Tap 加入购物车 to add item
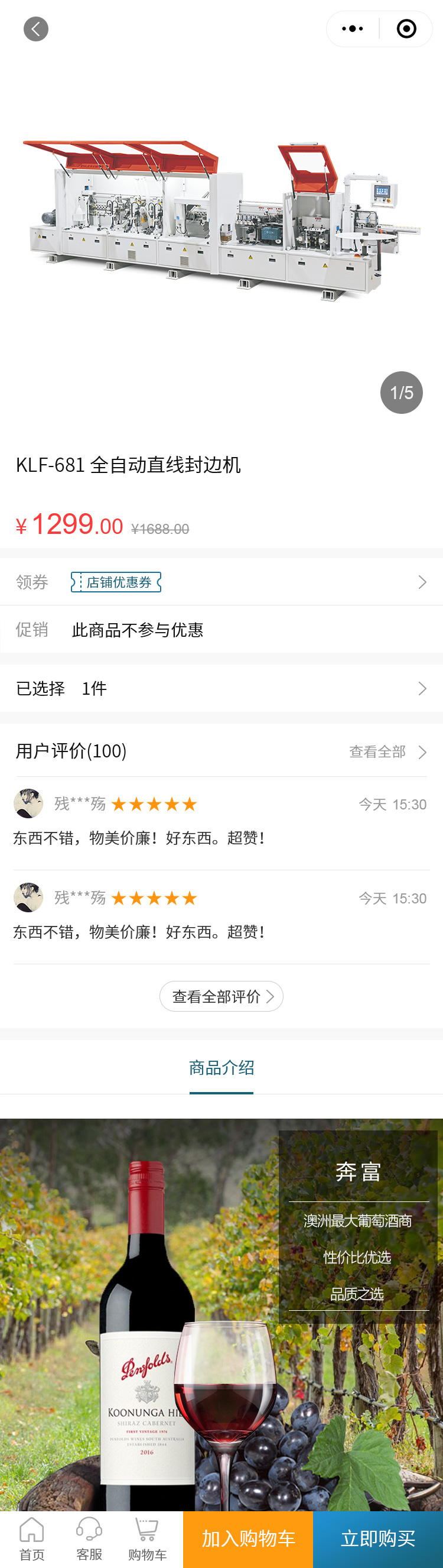Screen dimensions: 443x1568 (x=248, y=1539)
